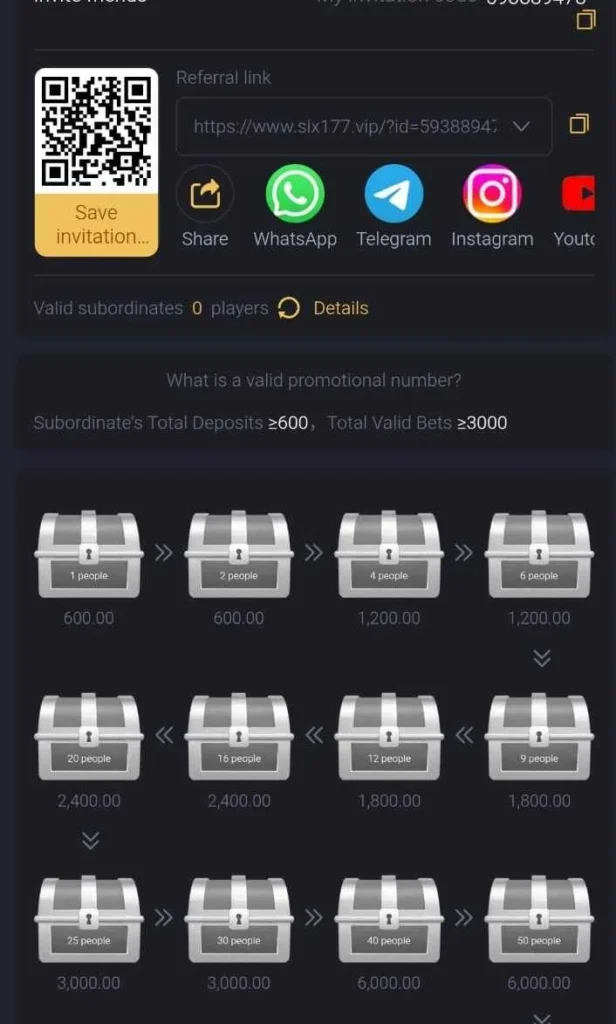Open valid subordinates Details

[341, 308]
